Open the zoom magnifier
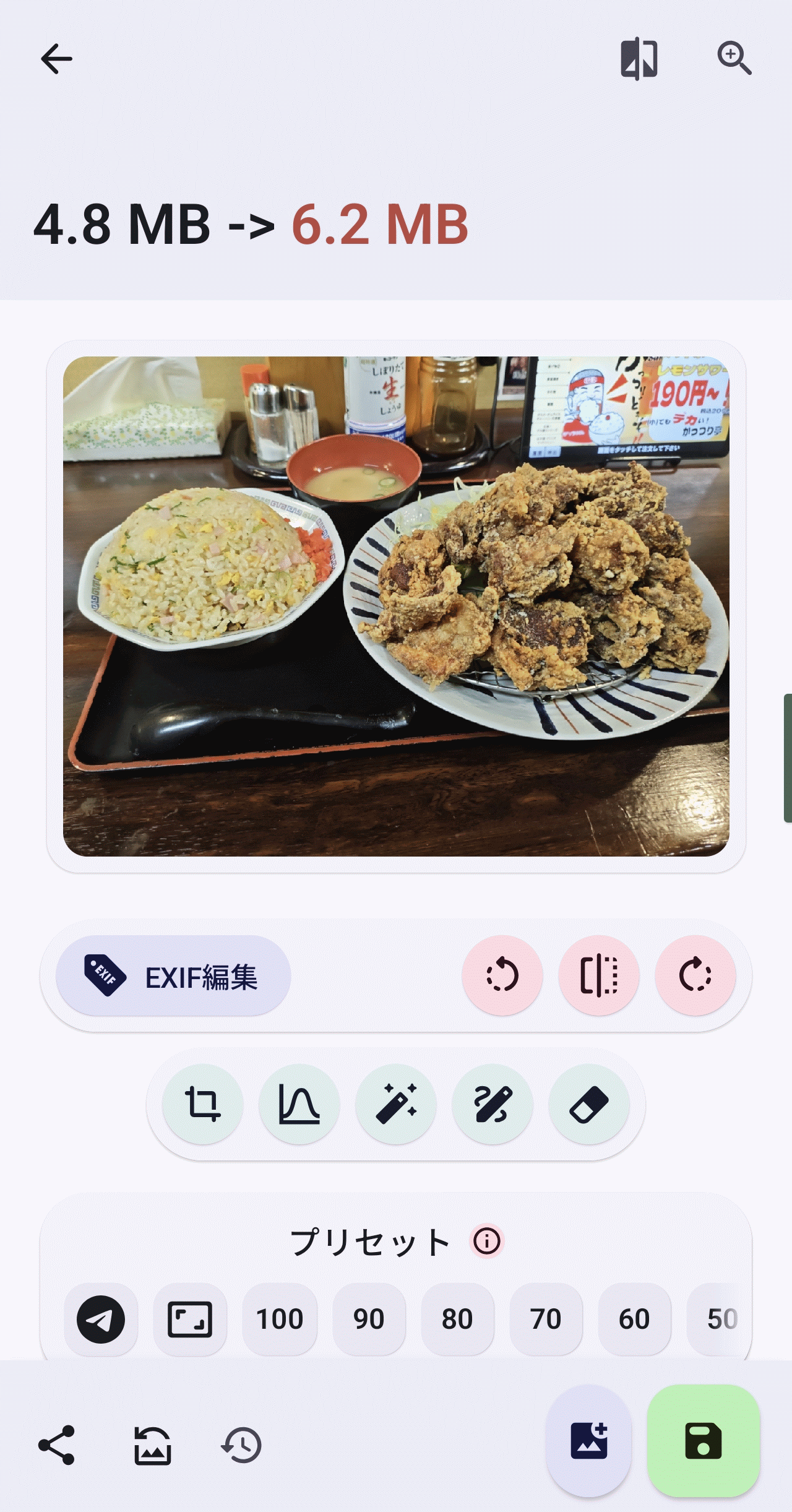The height and width of the screenshot is (1512, 792). (734, 59)
